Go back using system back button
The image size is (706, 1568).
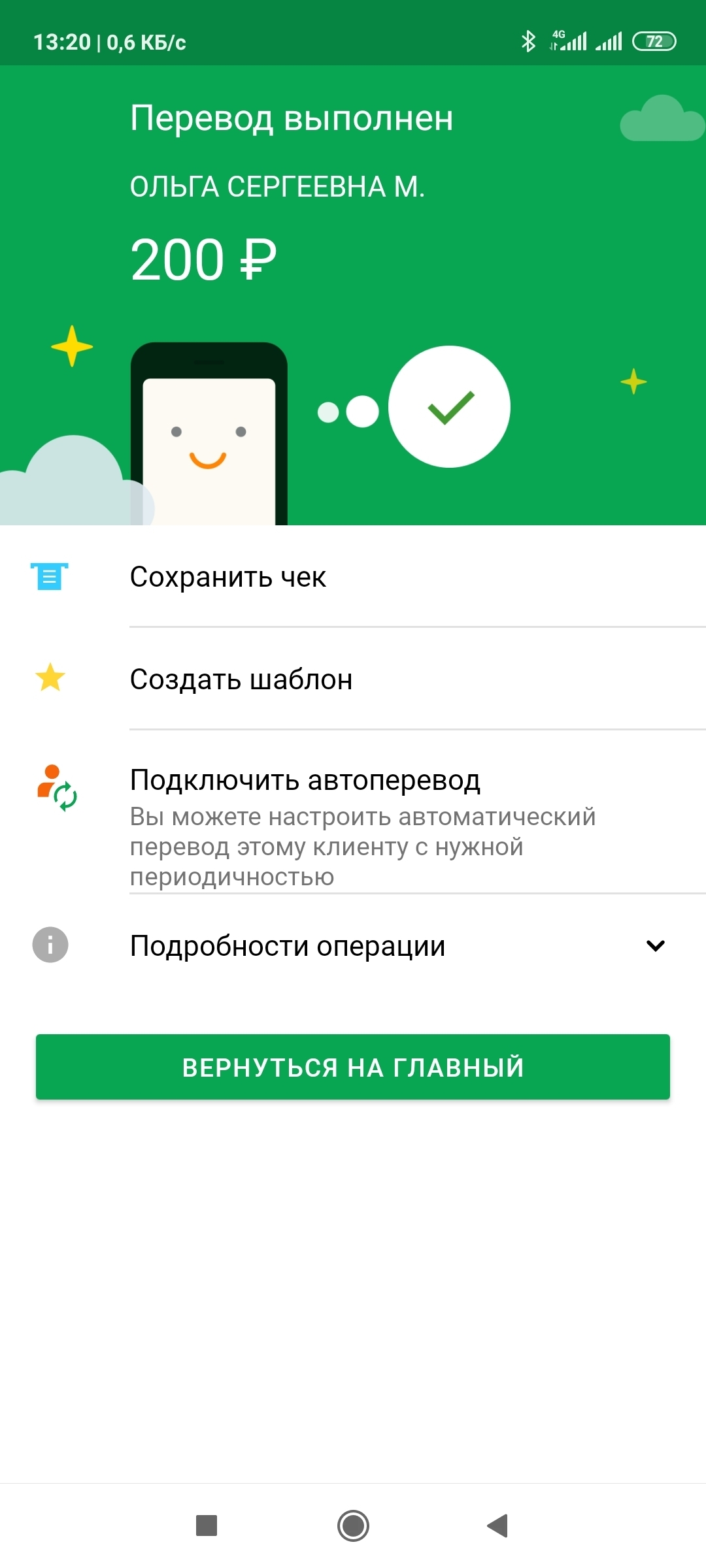(x=497, y=1526)
